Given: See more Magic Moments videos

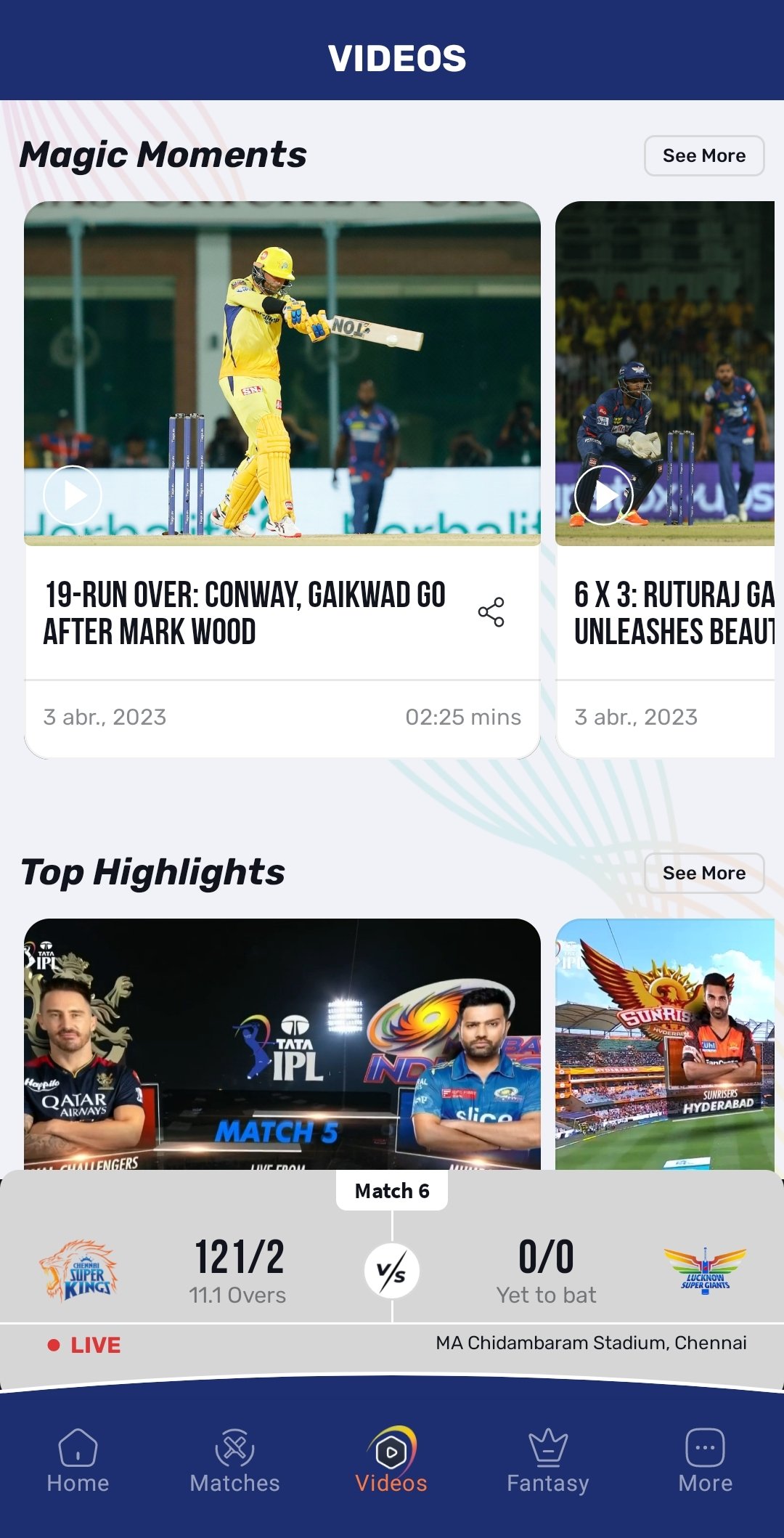Looking at the screenshot, I should point(704,155).
